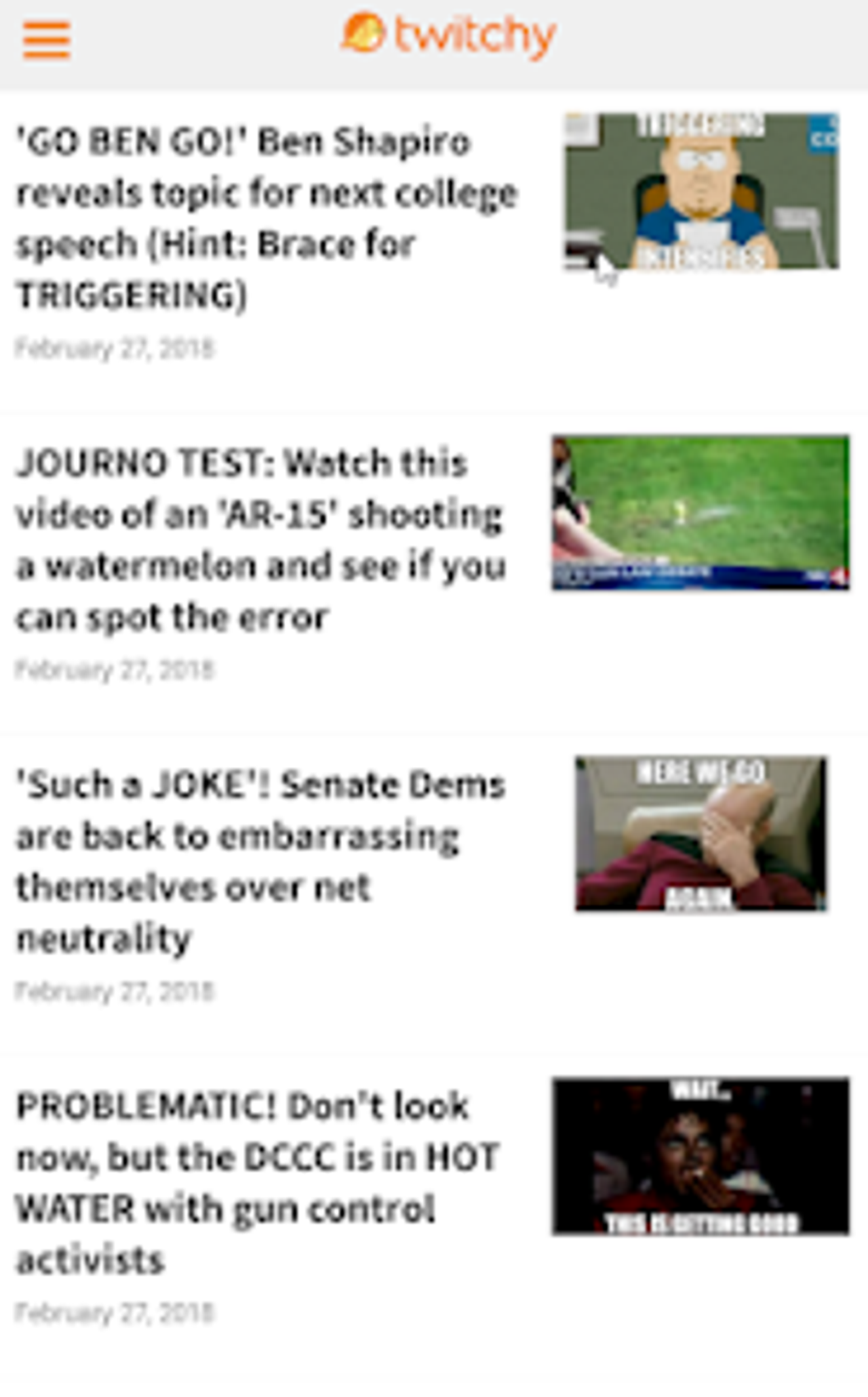
Task: Select the Picard facepalm meme thumbnail
Action: [702, 834]
